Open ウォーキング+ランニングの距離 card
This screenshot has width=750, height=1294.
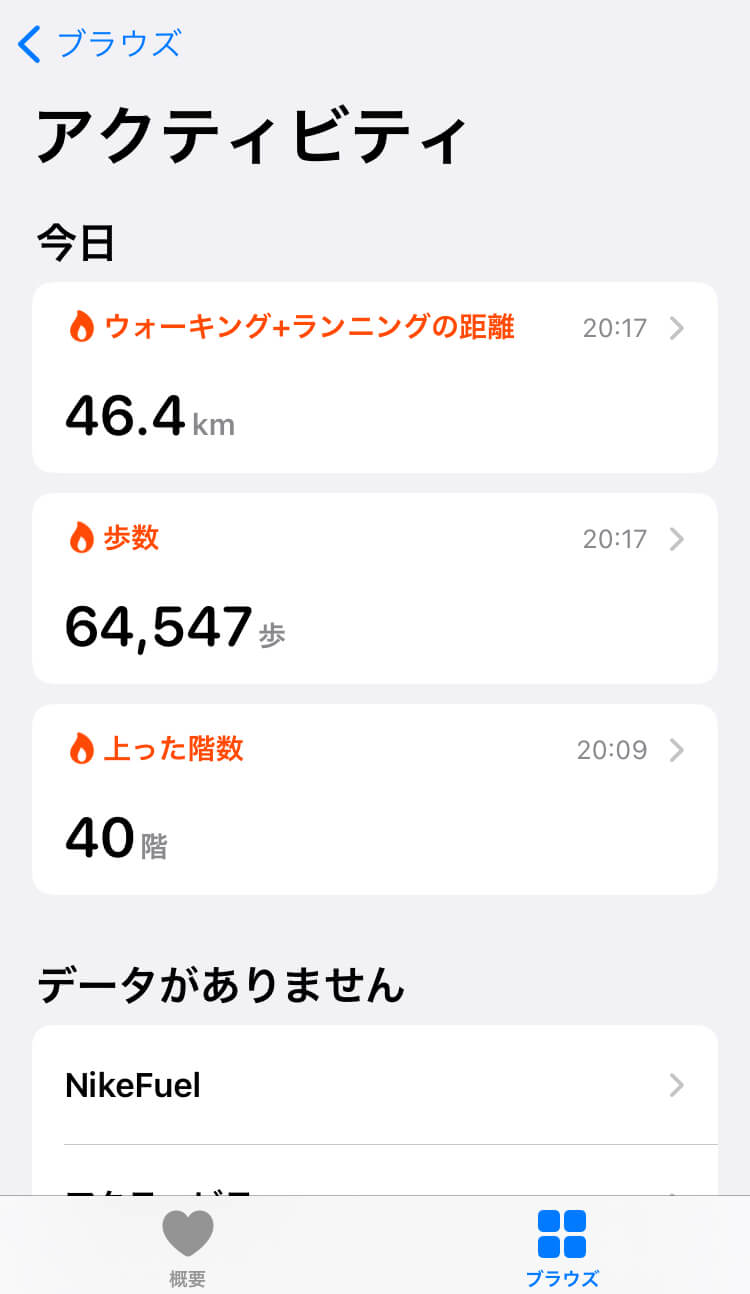click(375, 377)
